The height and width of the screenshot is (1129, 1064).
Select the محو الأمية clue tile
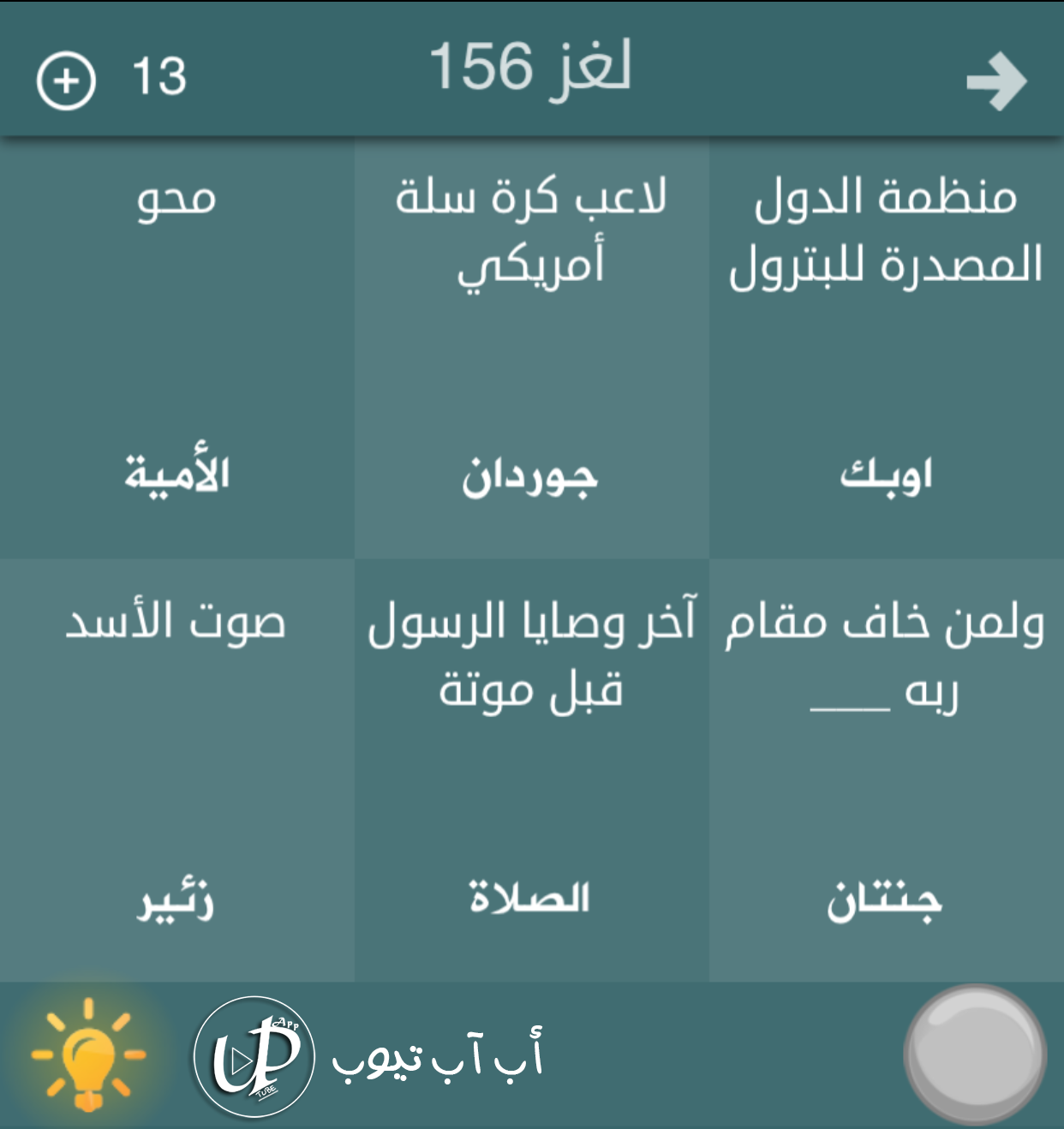[176, 347]
